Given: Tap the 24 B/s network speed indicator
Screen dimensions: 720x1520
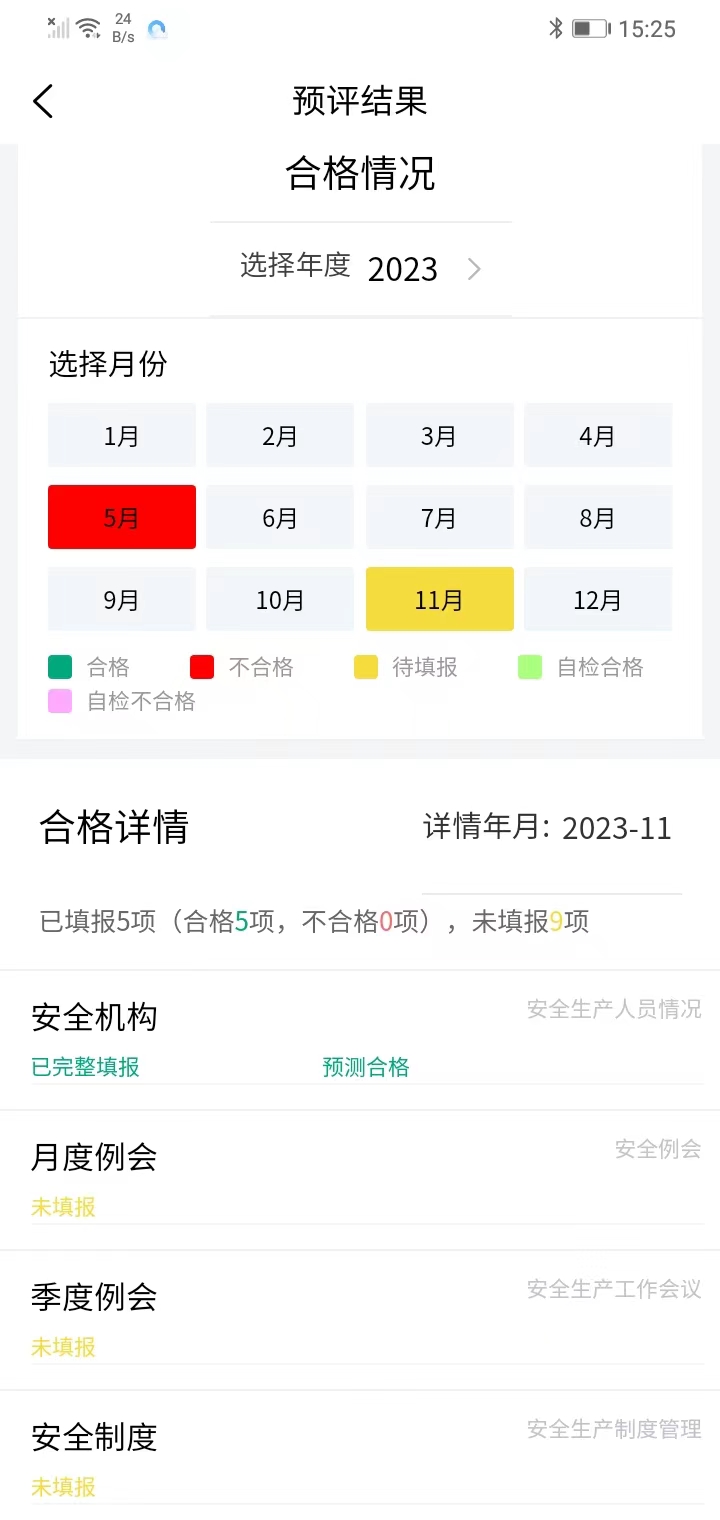Looking at the screenshot, I should (x=124, y=27).
